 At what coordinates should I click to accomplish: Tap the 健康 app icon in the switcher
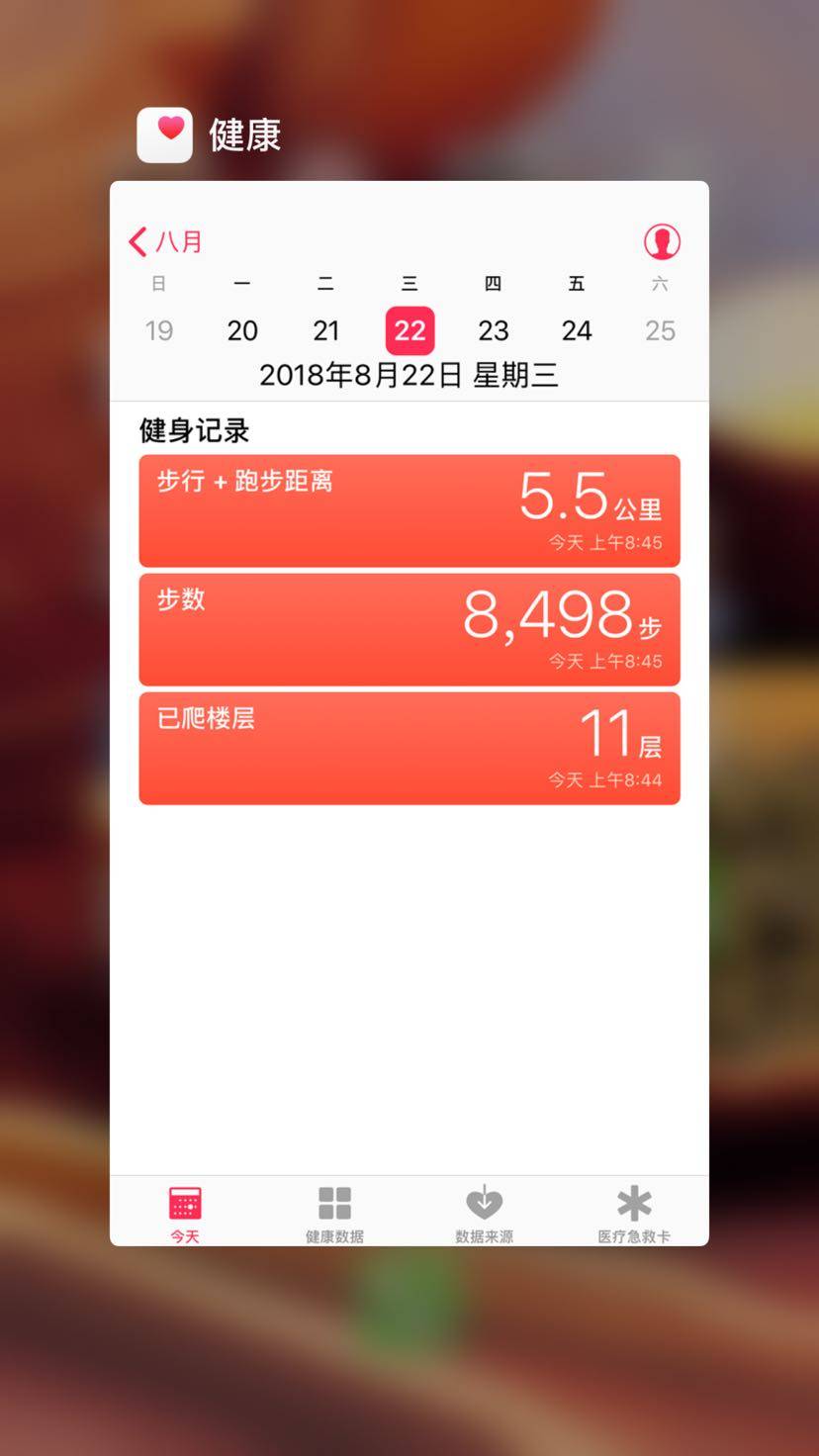coord(164,135)
